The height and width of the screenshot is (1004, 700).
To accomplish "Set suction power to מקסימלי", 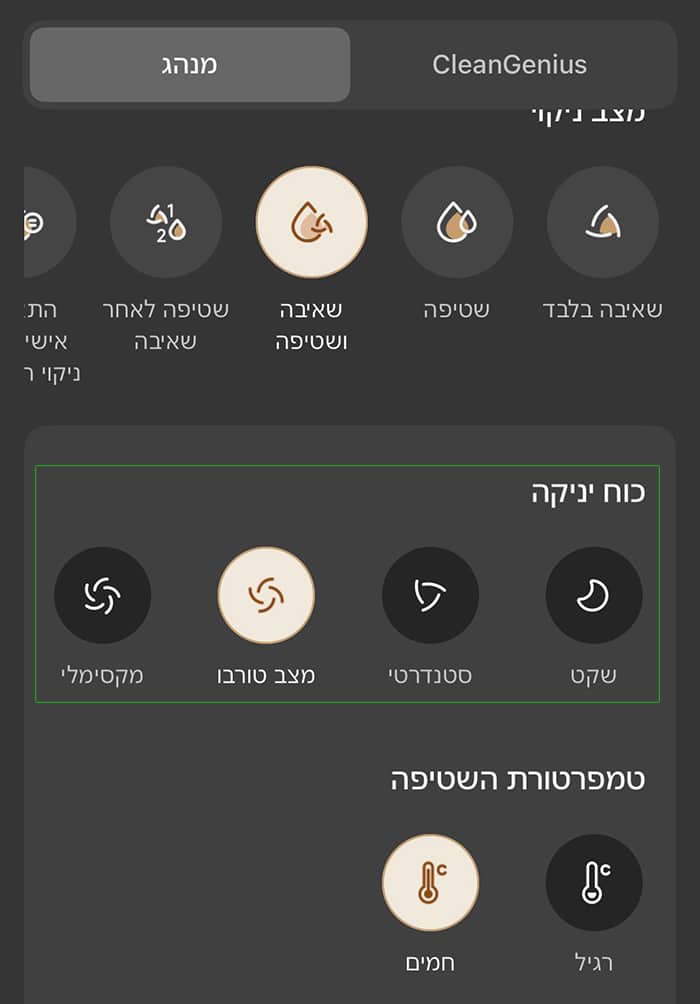I will (x=102, y=595).
